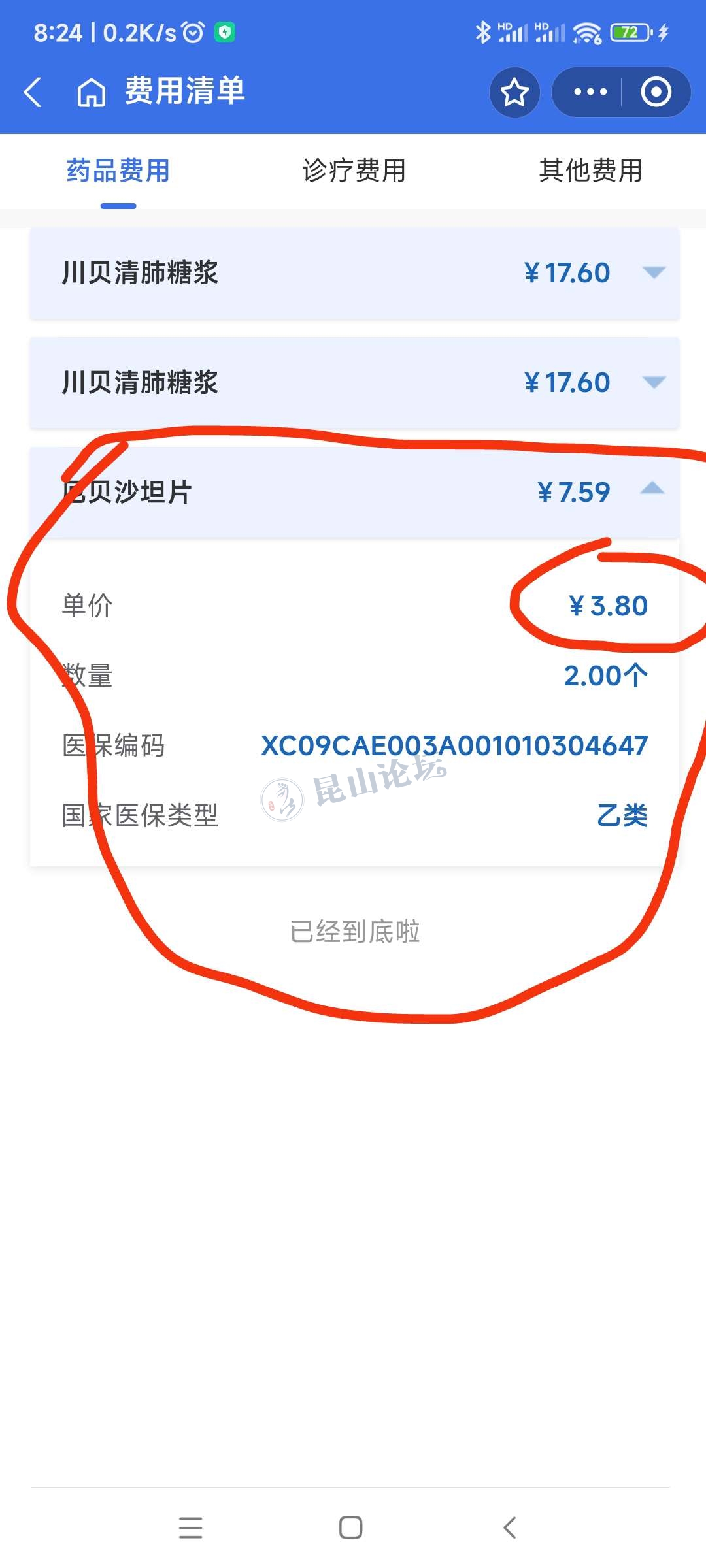
Task: Close the mini program via circle button
Action: click(656, 92)
